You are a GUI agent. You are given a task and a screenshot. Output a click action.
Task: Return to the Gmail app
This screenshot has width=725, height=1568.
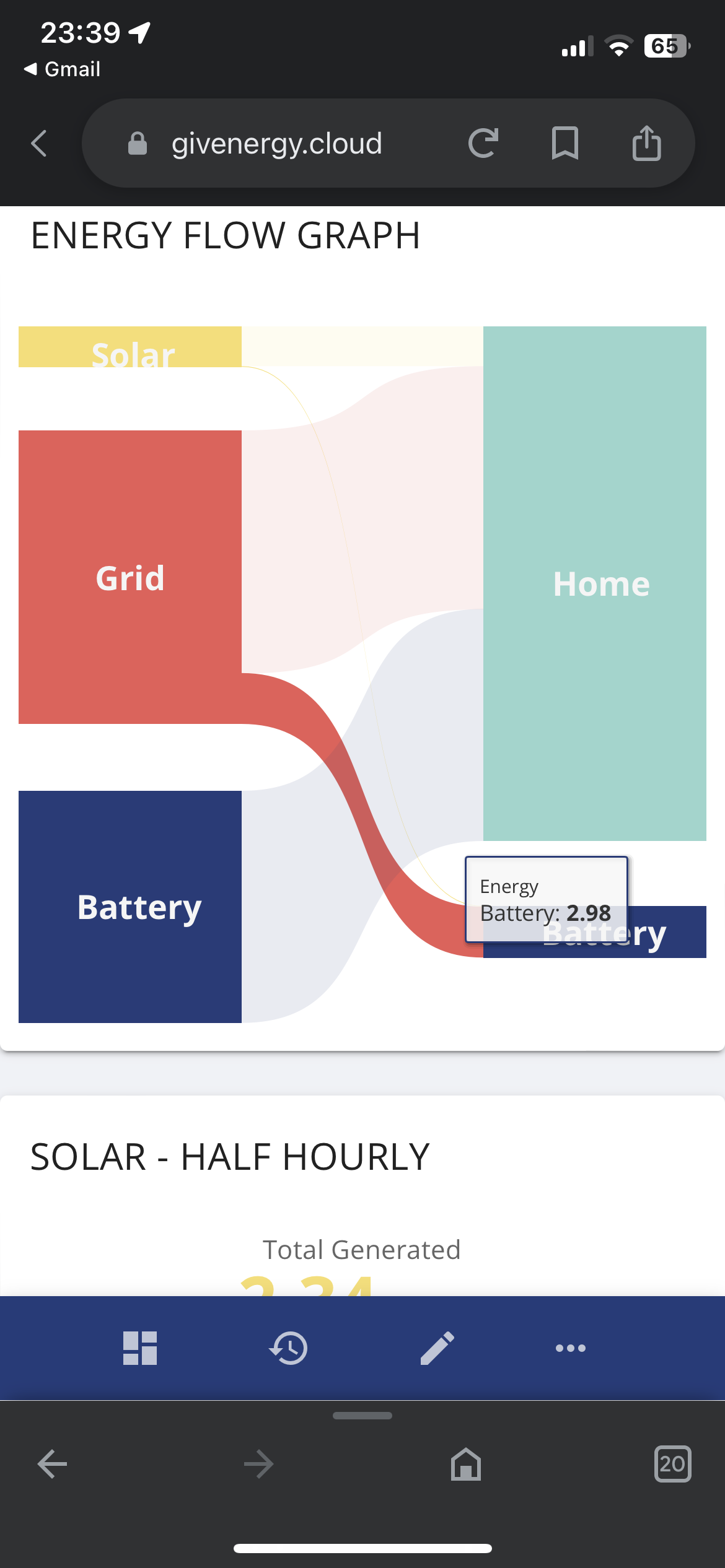pos(62,69)
